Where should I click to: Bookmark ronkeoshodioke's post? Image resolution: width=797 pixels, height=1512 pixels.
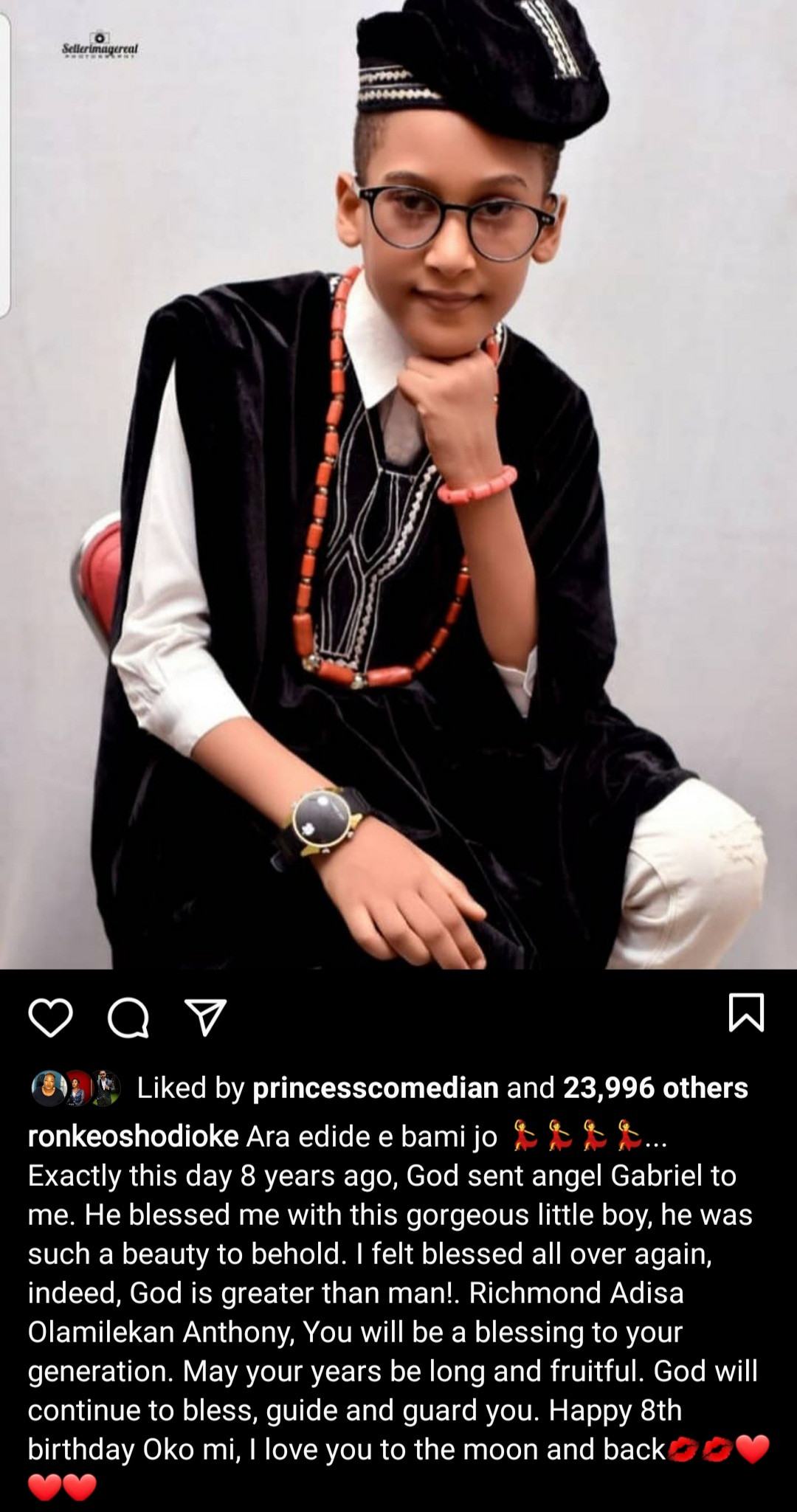pos(746,1012)
